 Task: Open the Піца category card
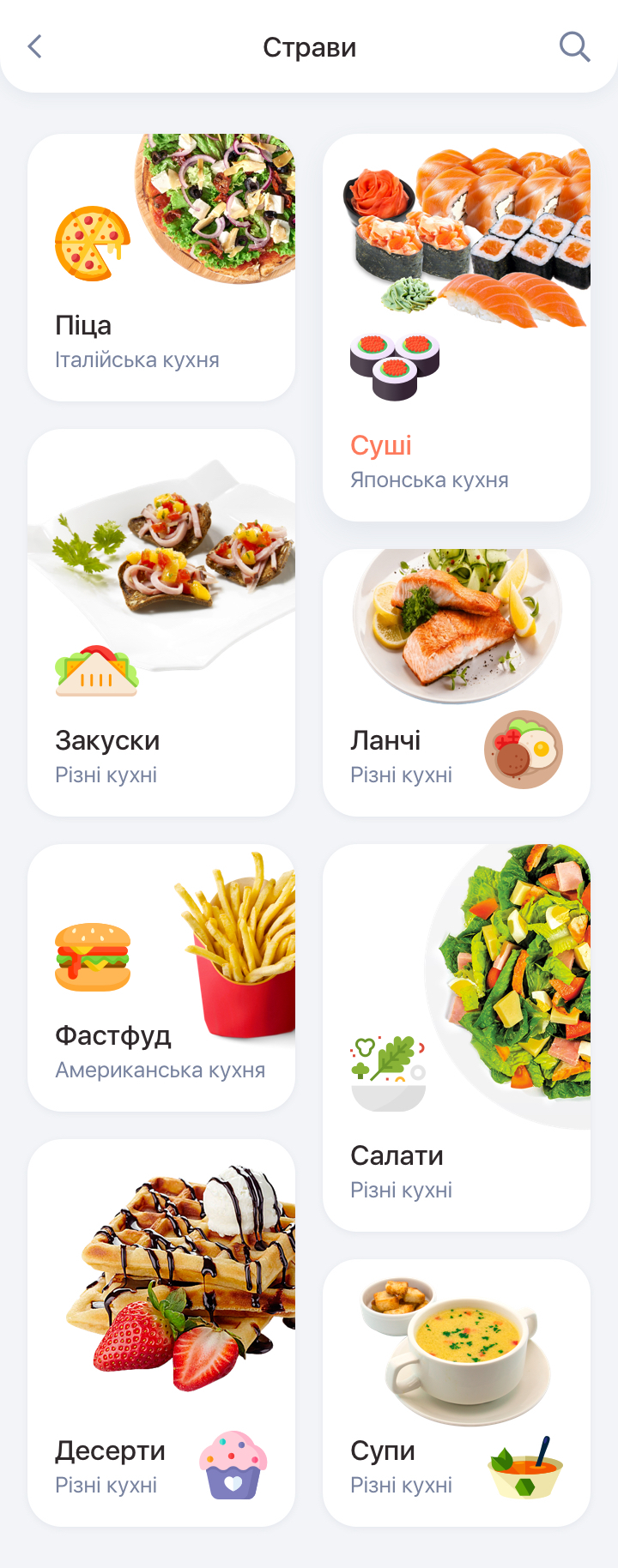pos(161,268)
